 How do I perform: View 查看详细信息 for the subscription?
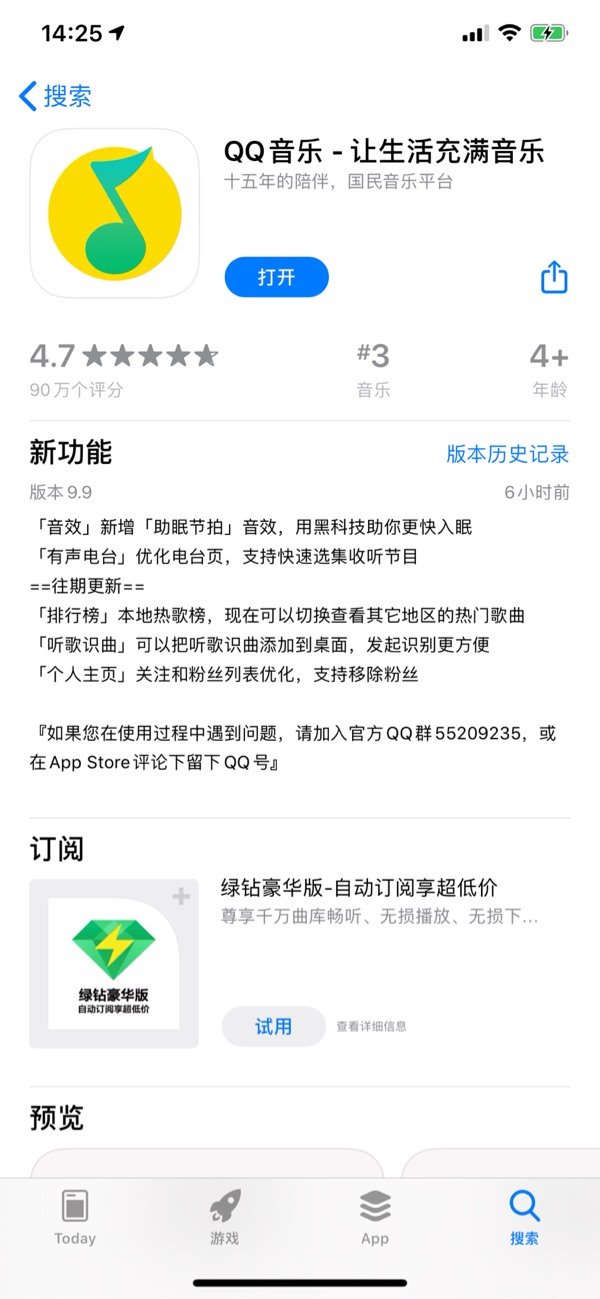pyautogui.click(x=371, y=1026)
